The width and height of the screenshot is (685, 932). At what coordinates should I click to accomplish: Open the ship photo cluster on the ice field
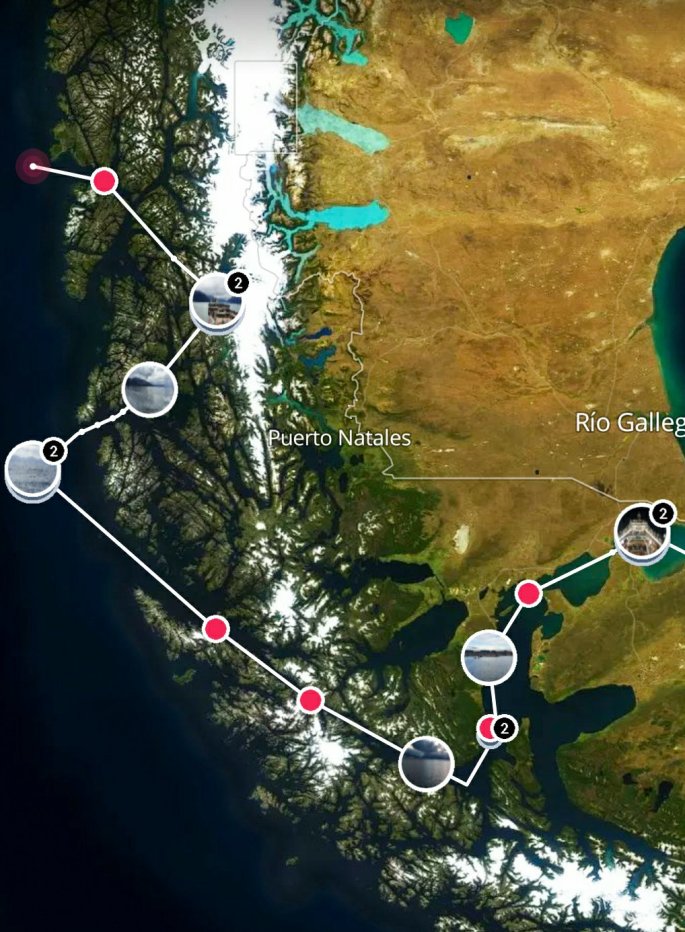coord(216,303)
